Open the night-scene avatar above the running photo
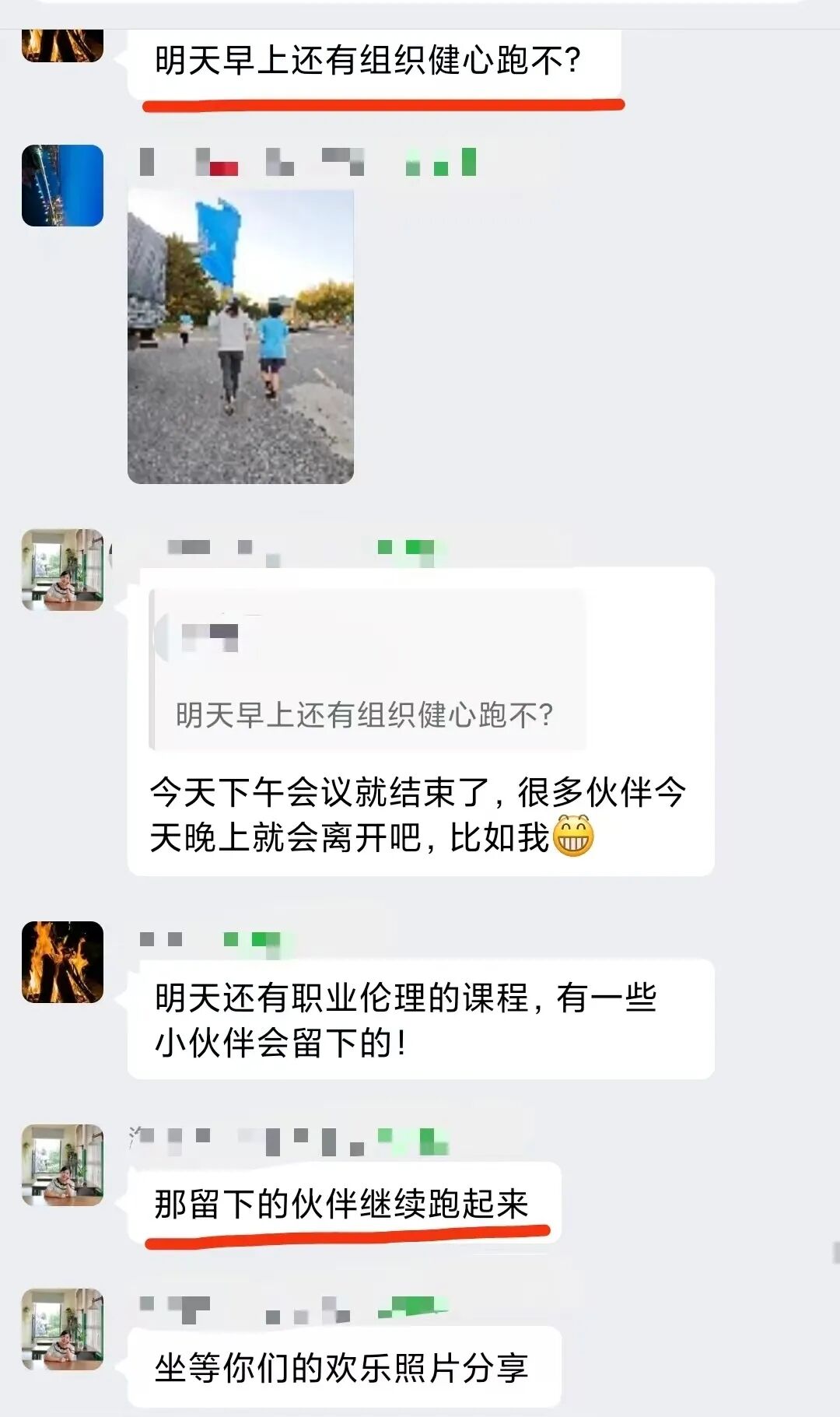Screen dimensions: 840x1417 (62, 185)
